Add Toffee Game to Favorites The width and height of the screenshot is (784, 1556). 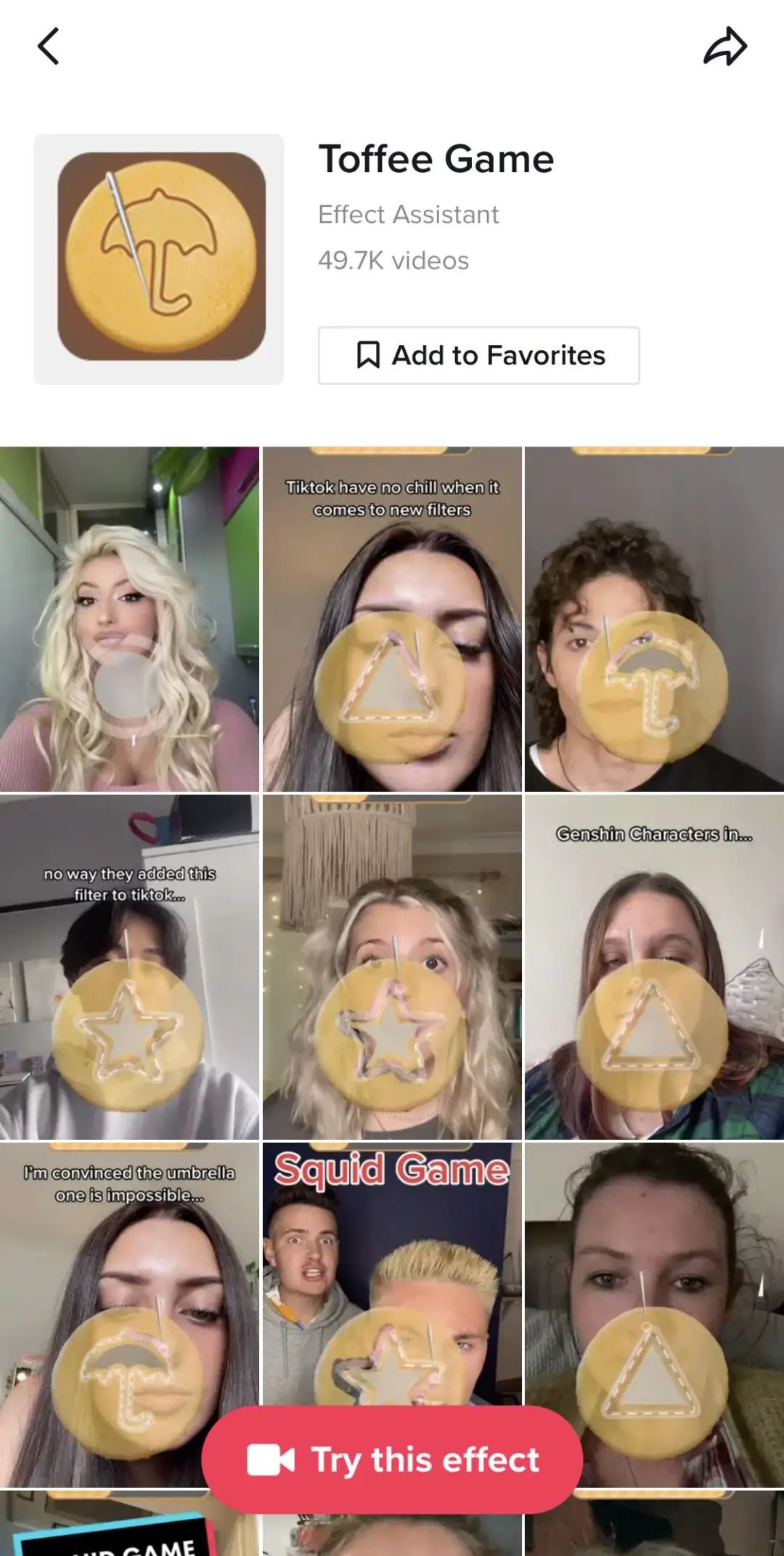[478, 355]
